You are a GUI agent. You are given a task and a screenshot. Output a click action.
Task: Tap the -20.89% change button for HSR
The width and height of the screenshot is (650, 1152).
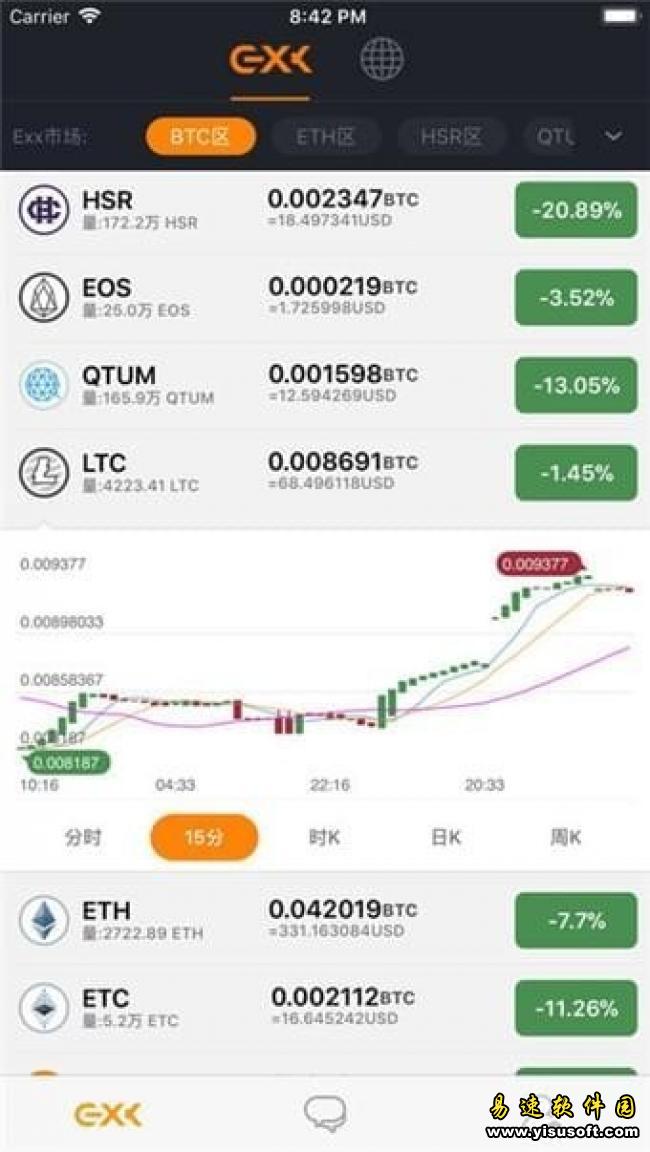(576, 210)
